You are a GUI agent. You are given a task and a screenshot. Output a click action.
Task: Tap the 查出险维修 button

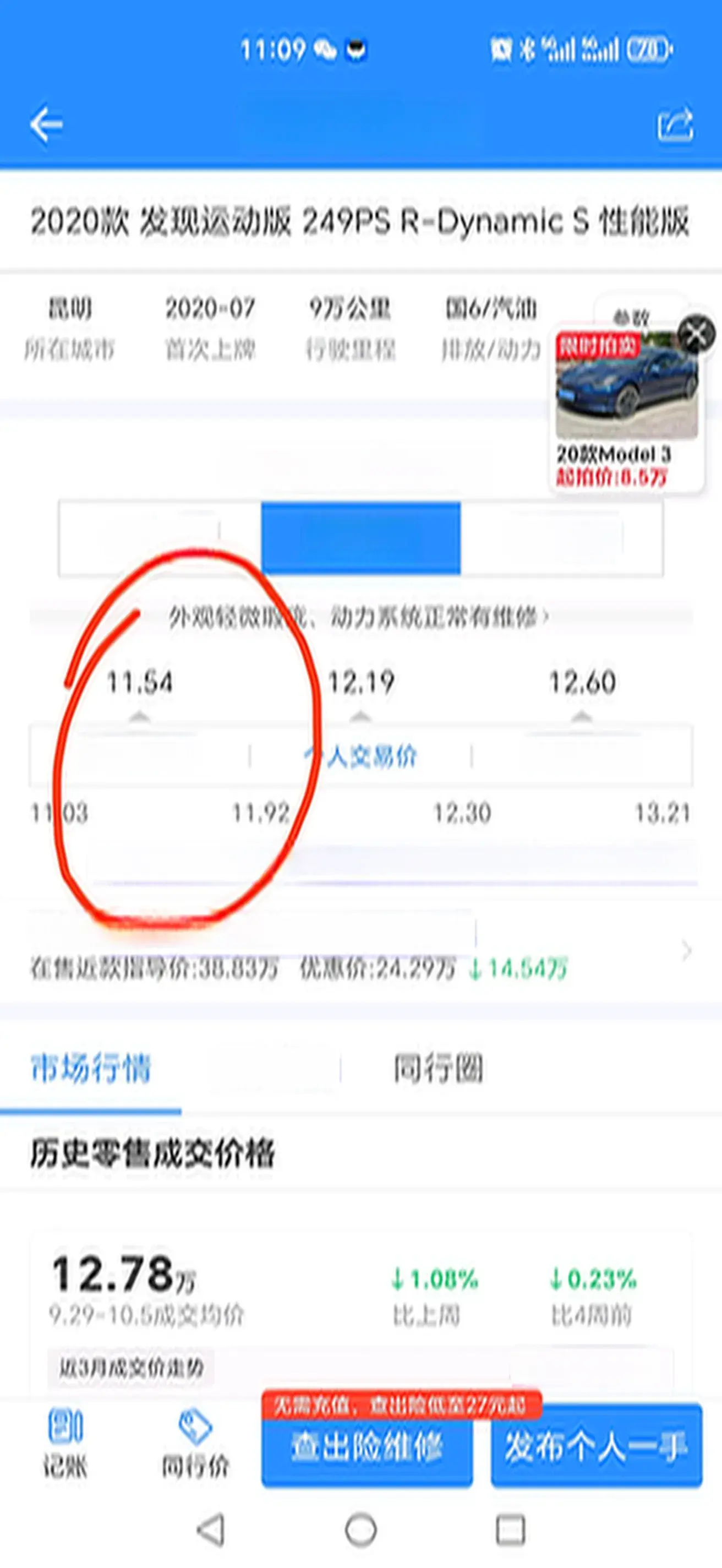367,1447
